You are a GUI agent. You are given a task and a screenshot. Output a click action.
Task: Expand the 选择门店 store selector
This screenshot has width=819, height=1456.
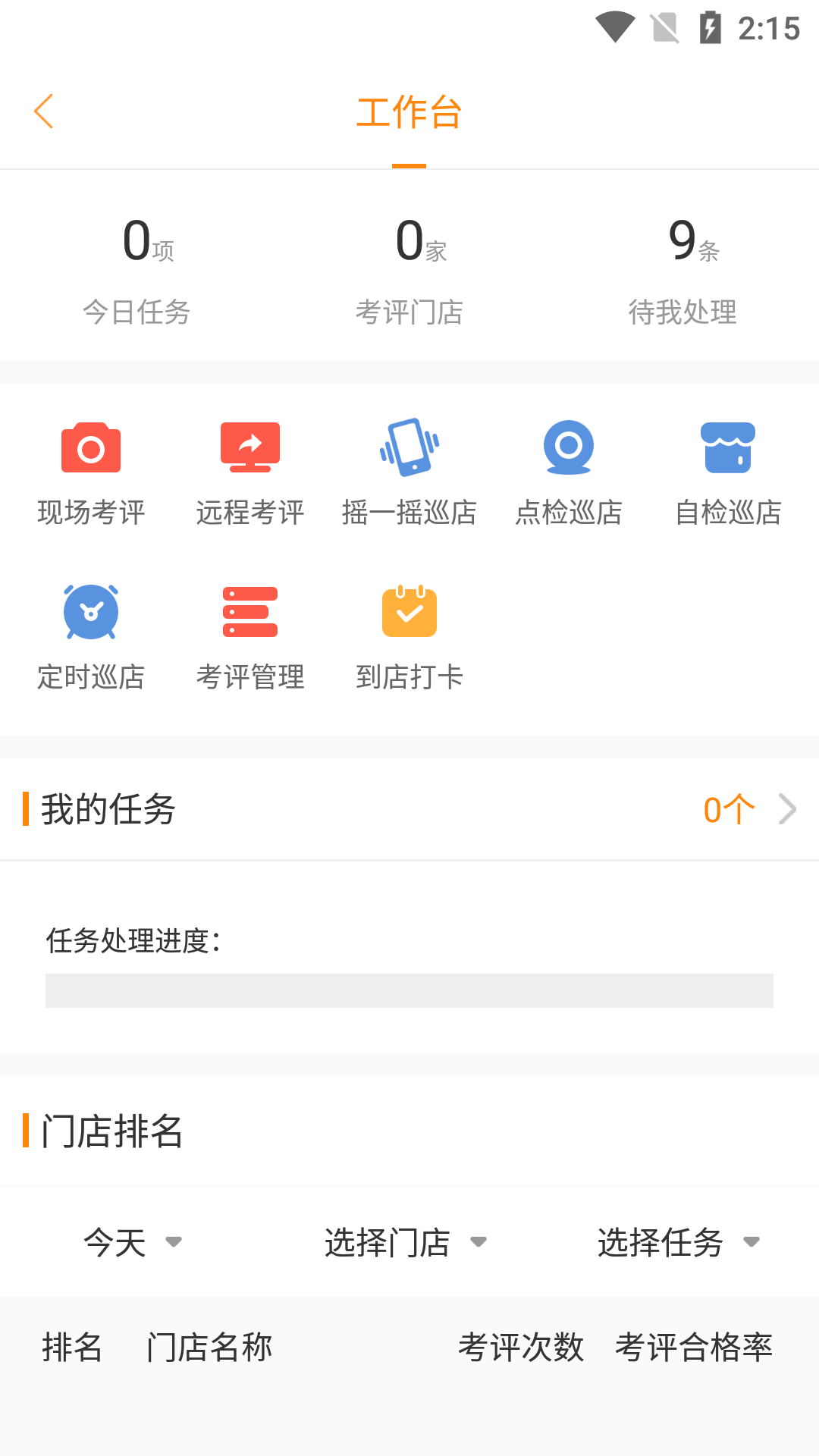406,1242
